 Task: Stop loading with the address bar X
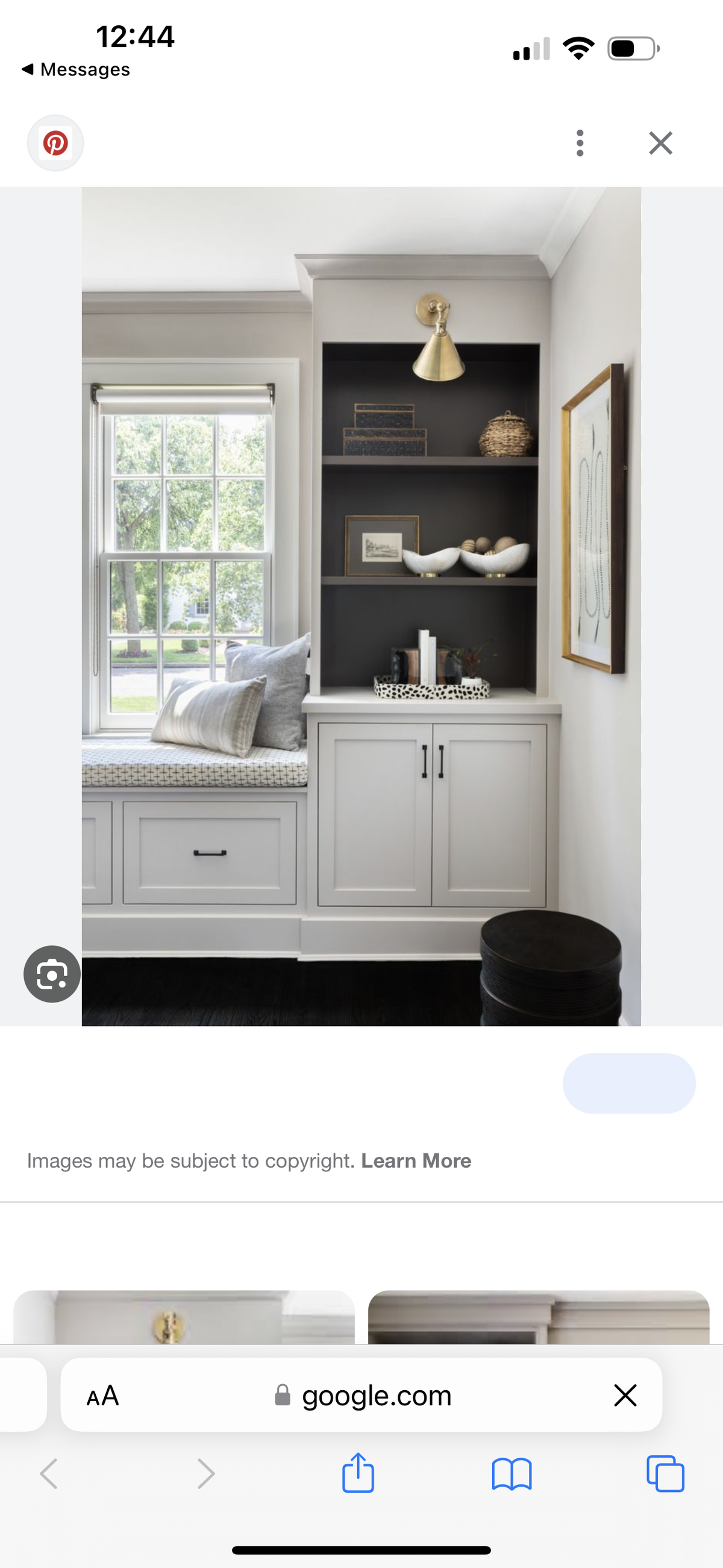[625, 1395]
